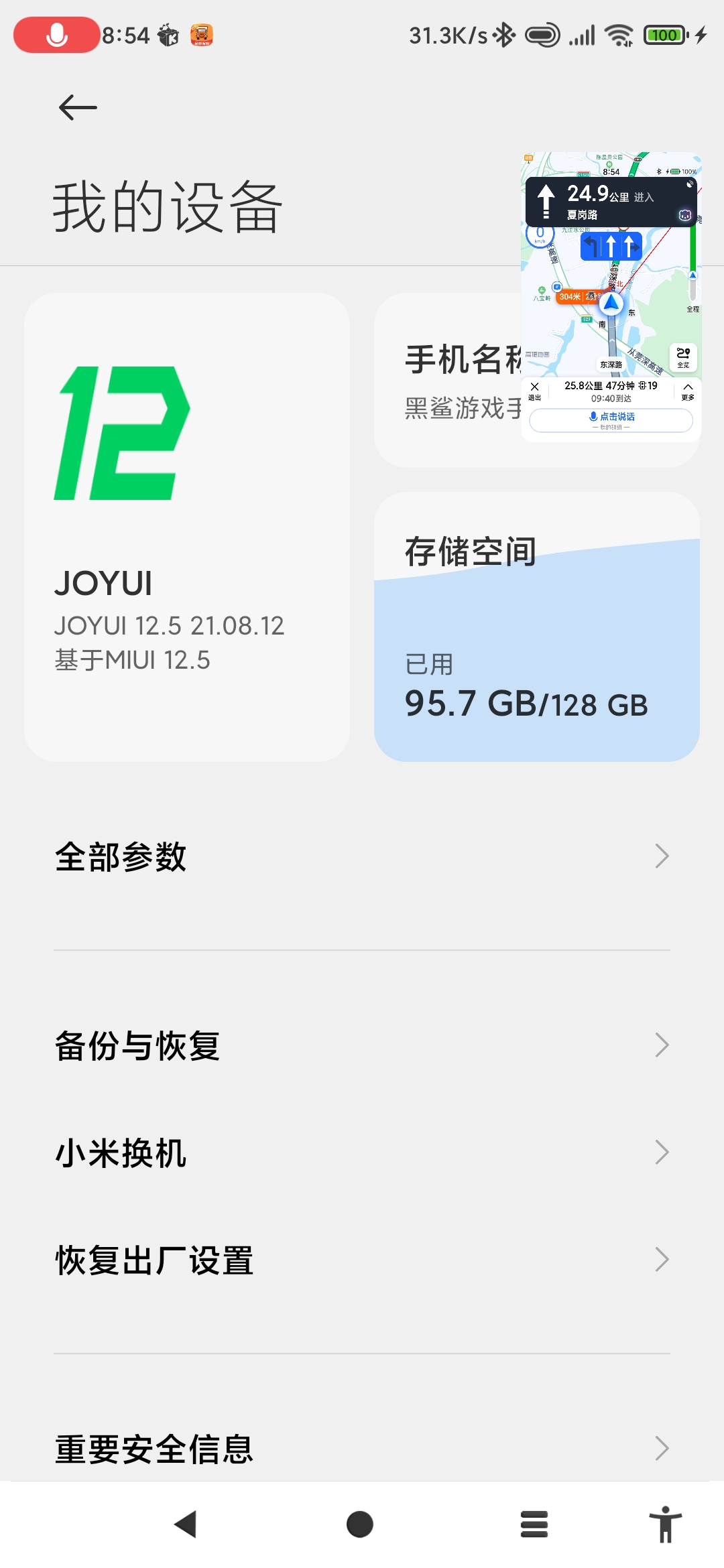This screenshot has width=724, height=1568.
Task: Tap the system home button
Action: pyautogui.click(x=360, y=1524)
